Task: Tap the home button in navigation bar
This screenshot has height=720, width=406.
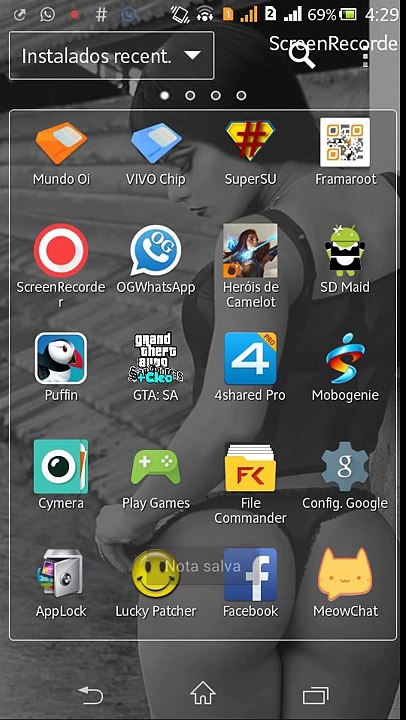Action: 203,693
